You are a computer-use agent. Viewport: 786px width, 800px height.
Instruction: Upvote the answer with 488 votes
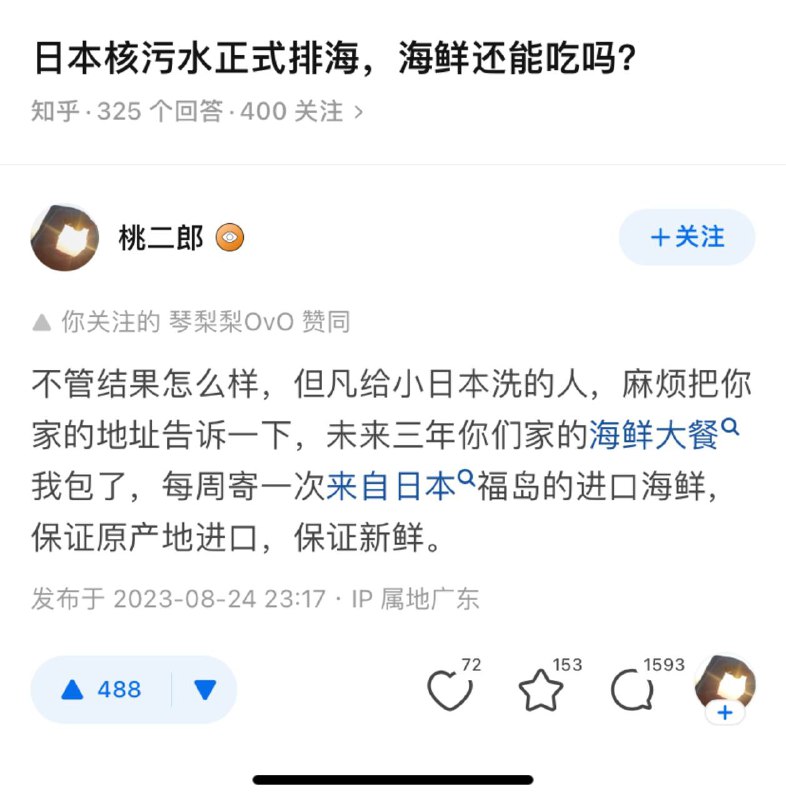[101, 690]
